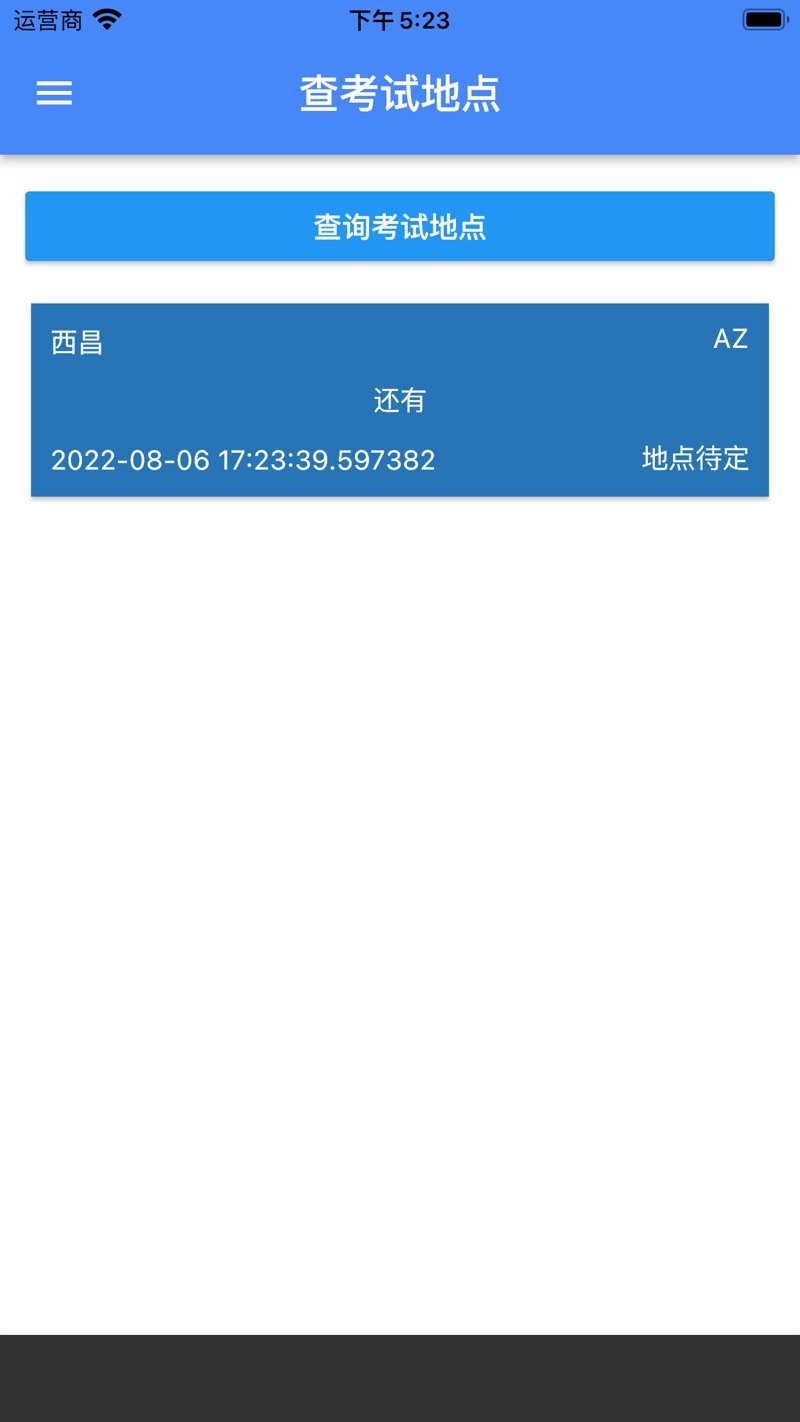Tap the AZ label on the card

coord(731,338)
